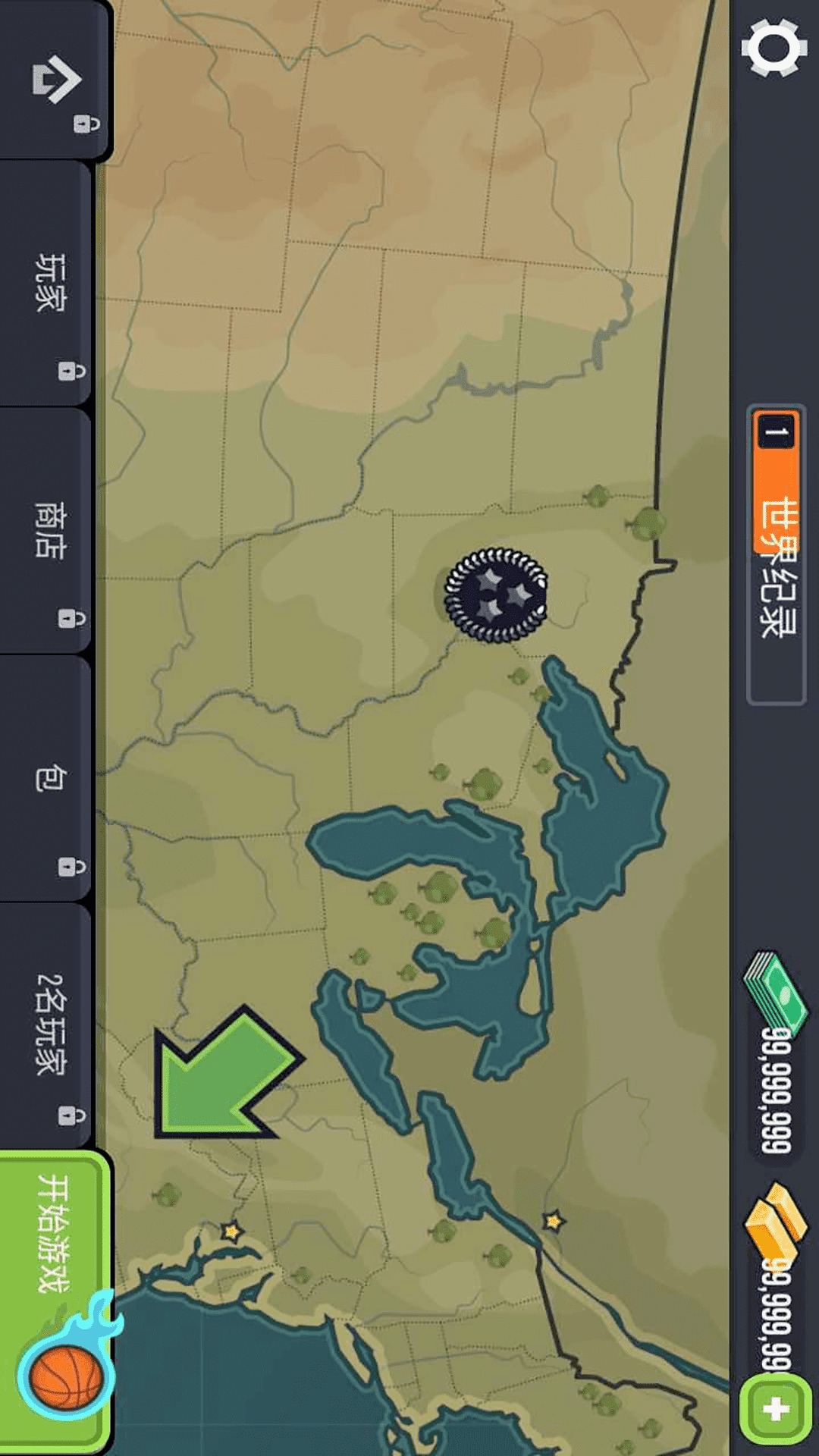Image resolution: width=819 pixels, height=1456 pixels.
Task: Open the settings gear
Action: tap(773, 48)
